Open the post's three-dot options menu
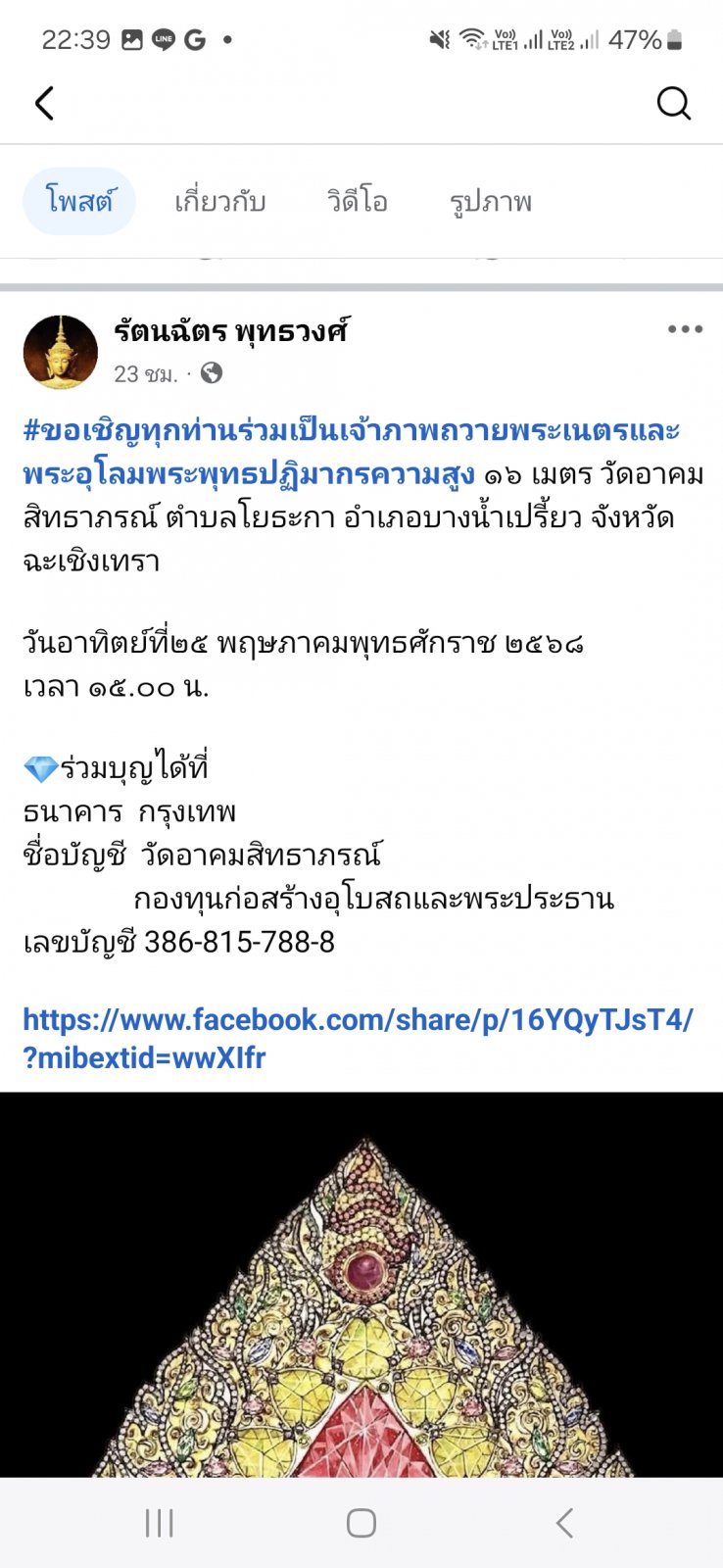 click(685, 329)
